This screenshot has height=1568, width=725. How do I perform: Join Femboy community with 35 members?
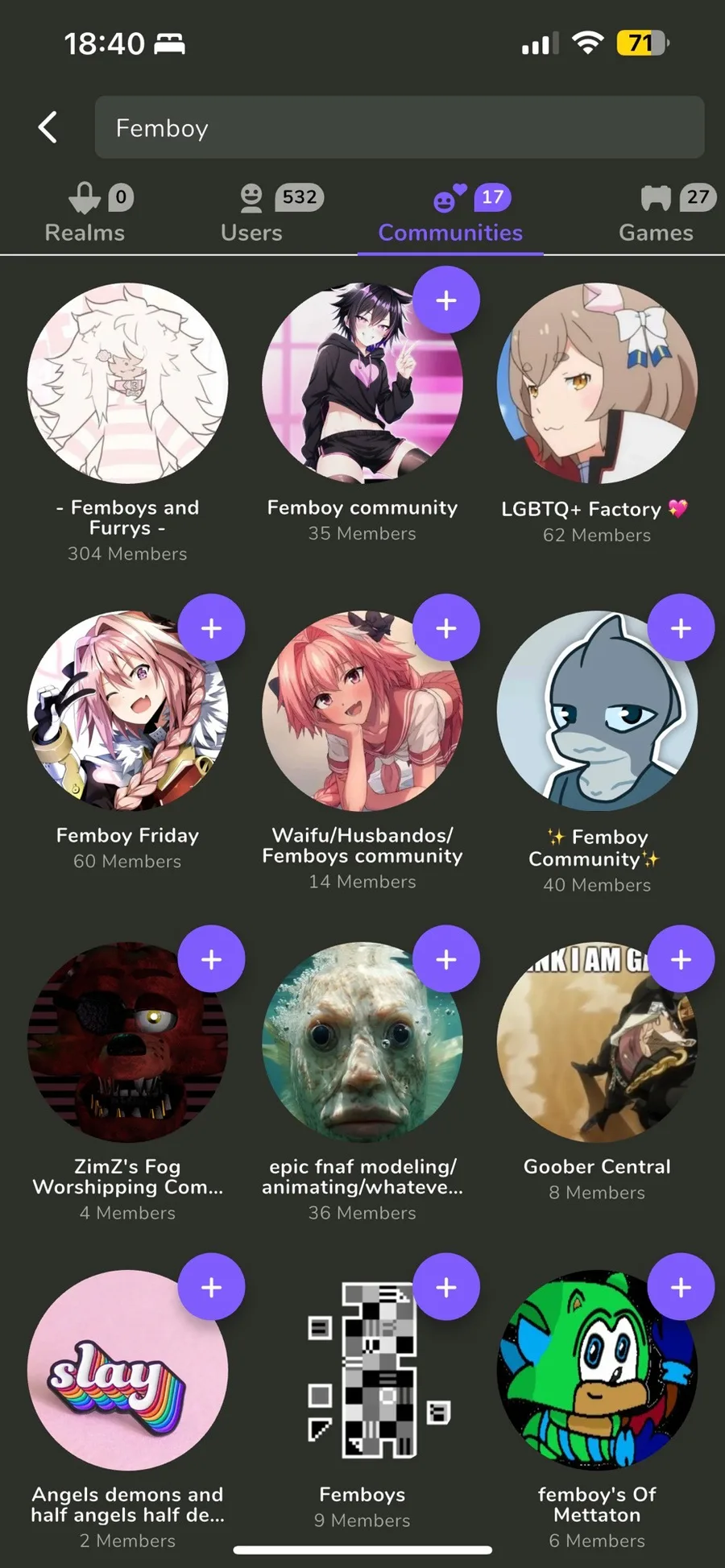[x=446, y=300]
